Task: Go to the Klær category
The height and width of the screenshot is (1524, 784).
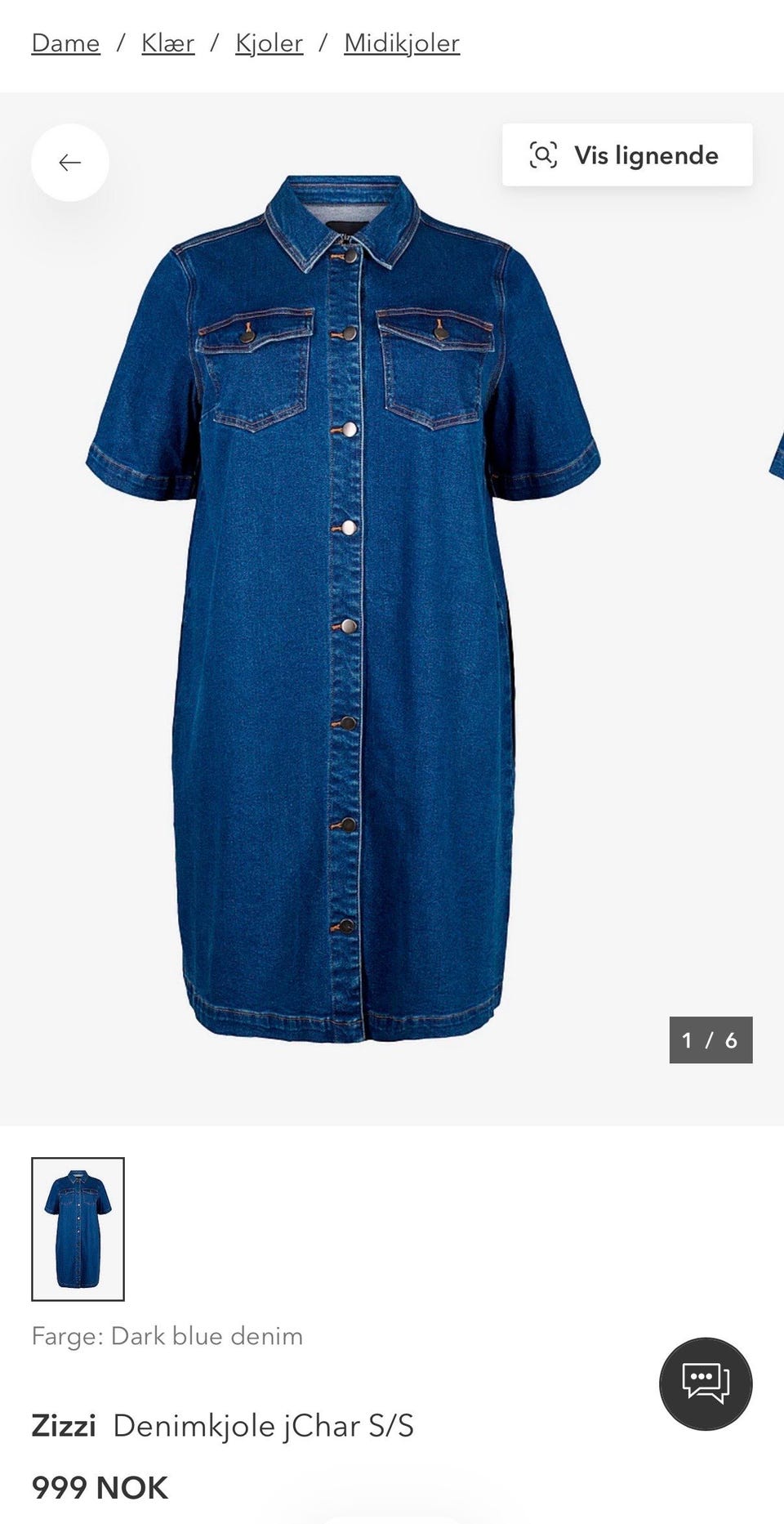Action: click(x=167, y=42)
